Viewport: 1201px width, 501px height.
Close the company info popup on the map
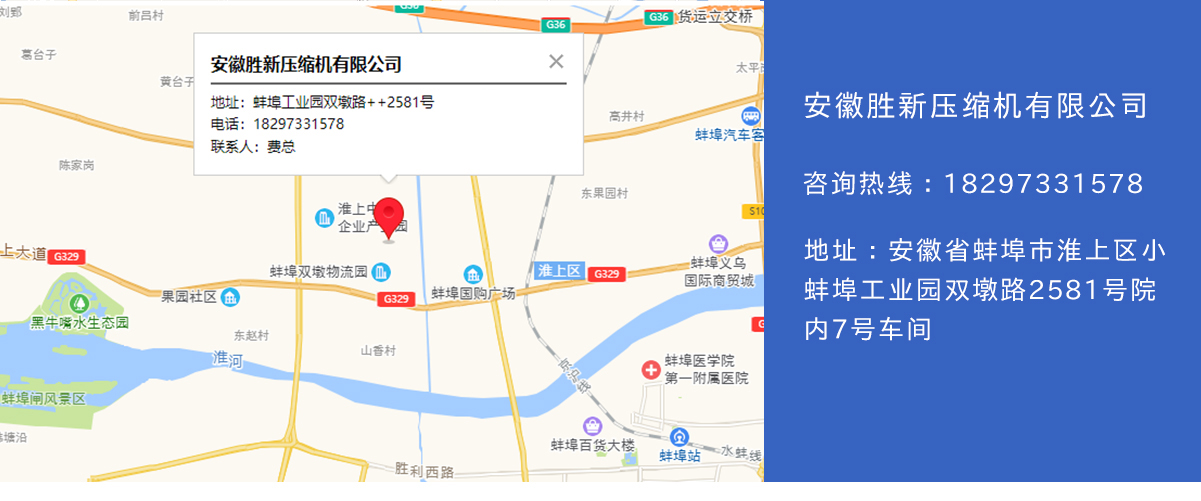tap(556, 62)
